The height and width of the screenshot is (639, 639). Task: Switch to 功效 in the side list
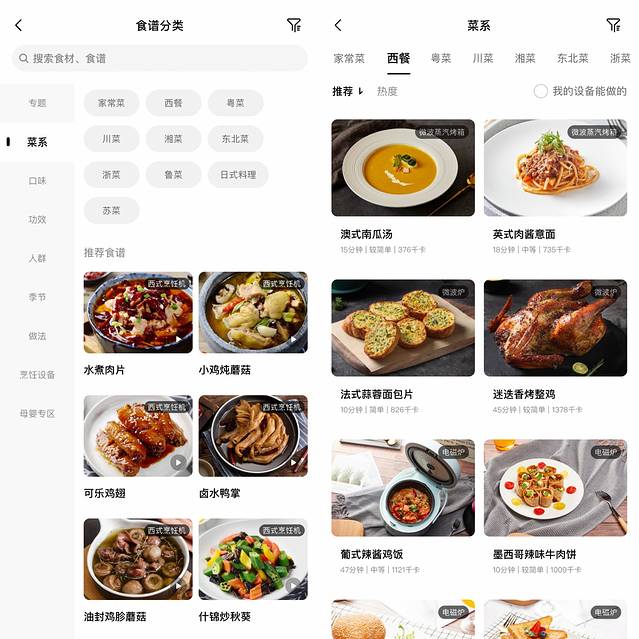pyautogui.click(x=37, y=219)
